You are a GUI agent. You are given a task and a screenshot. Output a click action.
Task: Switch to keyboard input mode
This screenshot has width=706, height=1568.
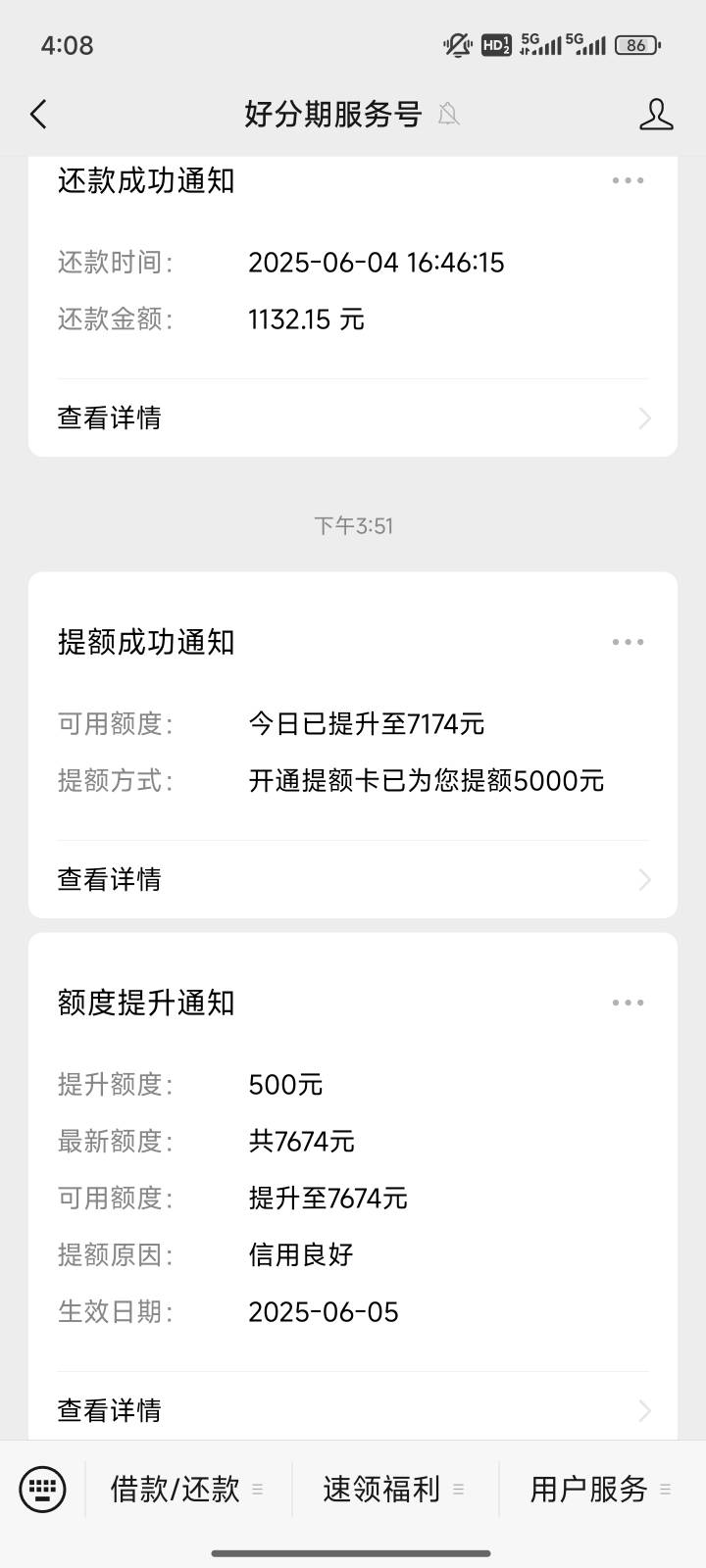pos(42,1490)
